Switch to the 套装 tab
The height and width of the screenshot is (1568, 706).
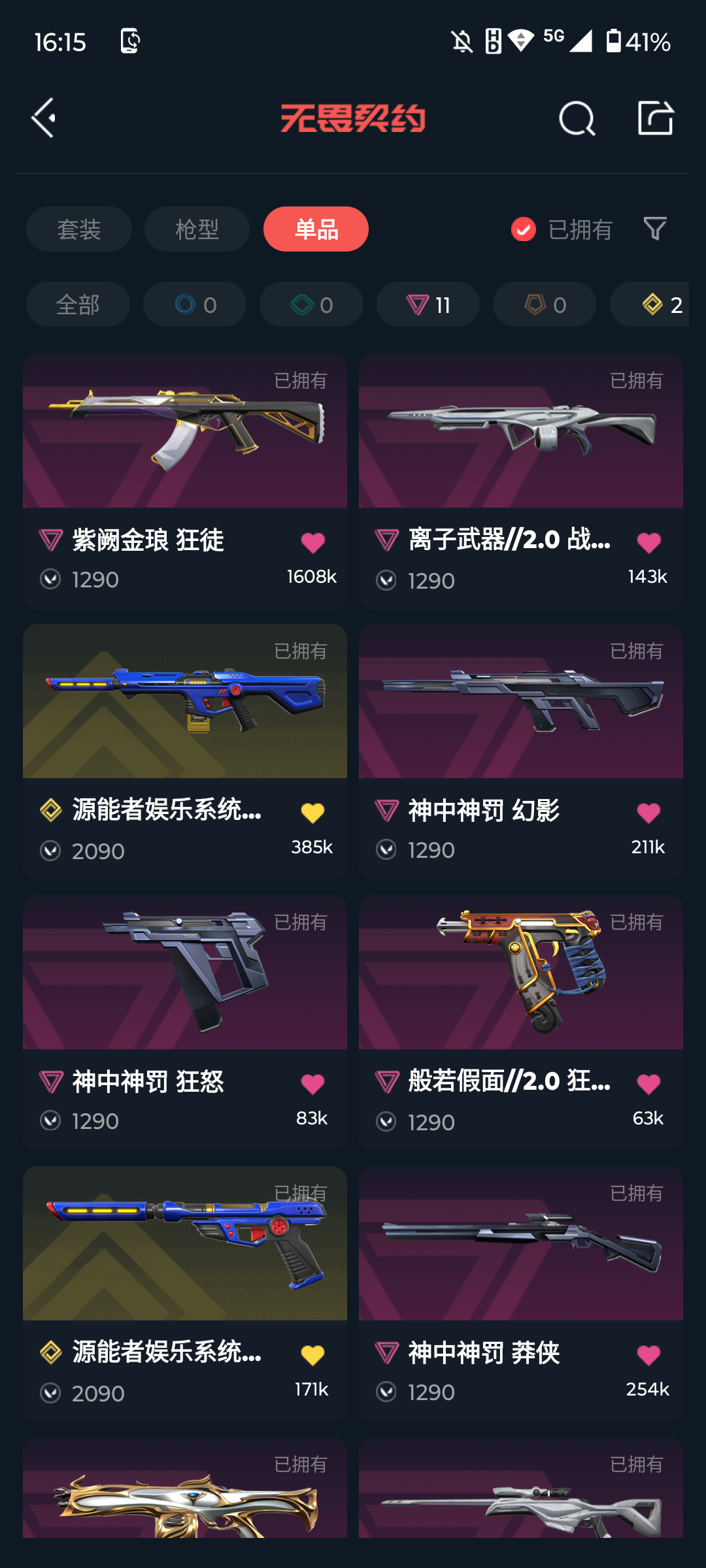[79, 229]
